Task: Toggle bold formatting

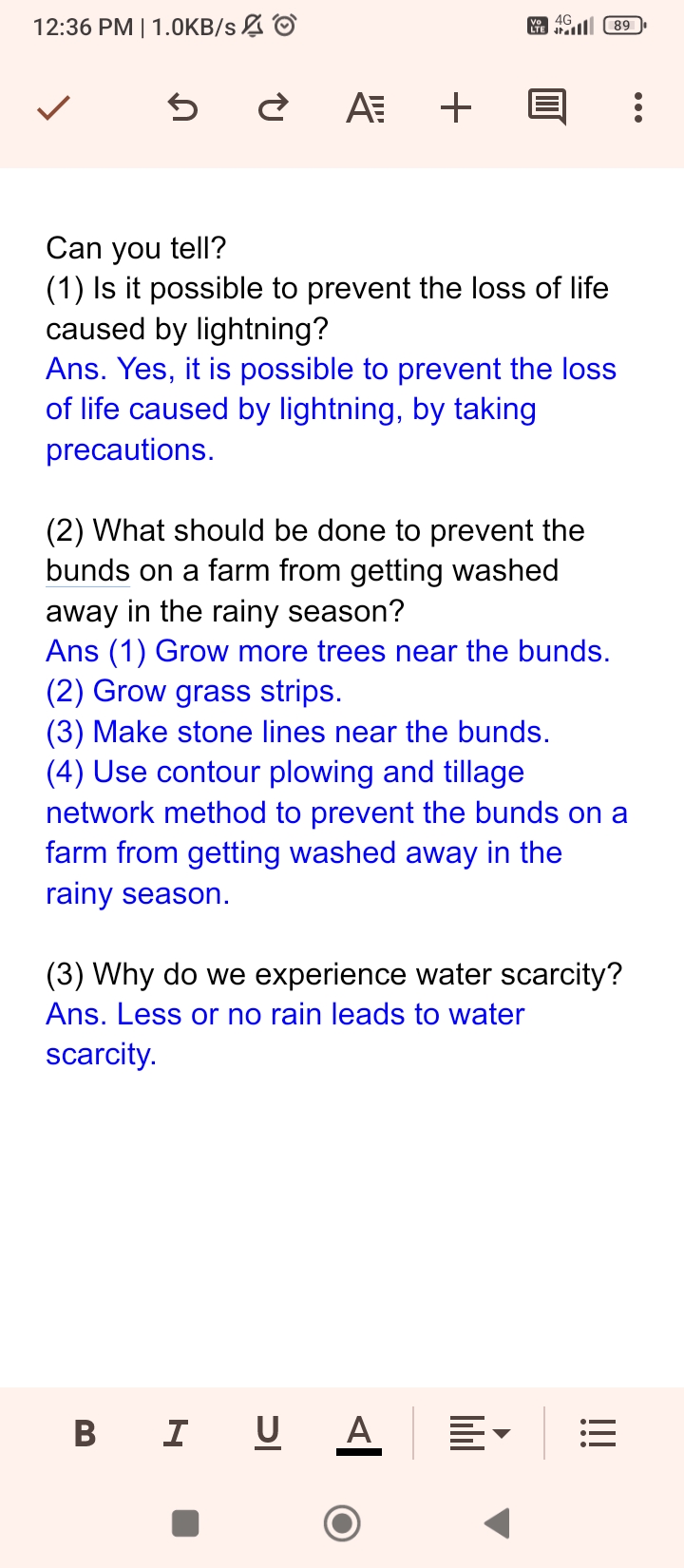Action: pos(85,1432)
